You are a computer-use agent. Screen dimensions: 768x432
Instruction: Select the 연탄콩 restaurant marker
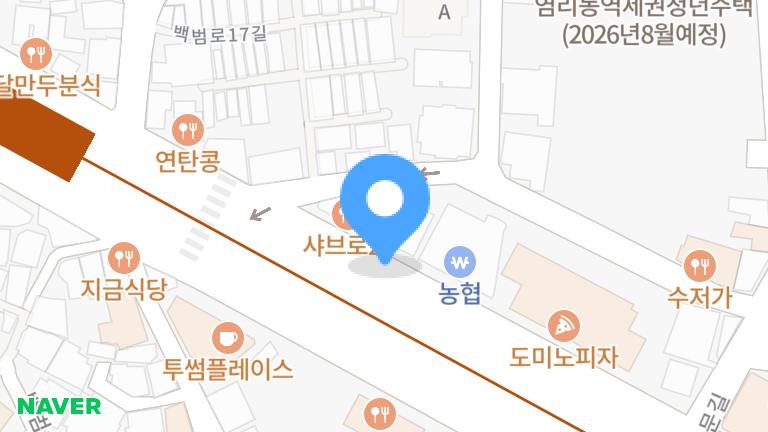[x=187, y=129]
